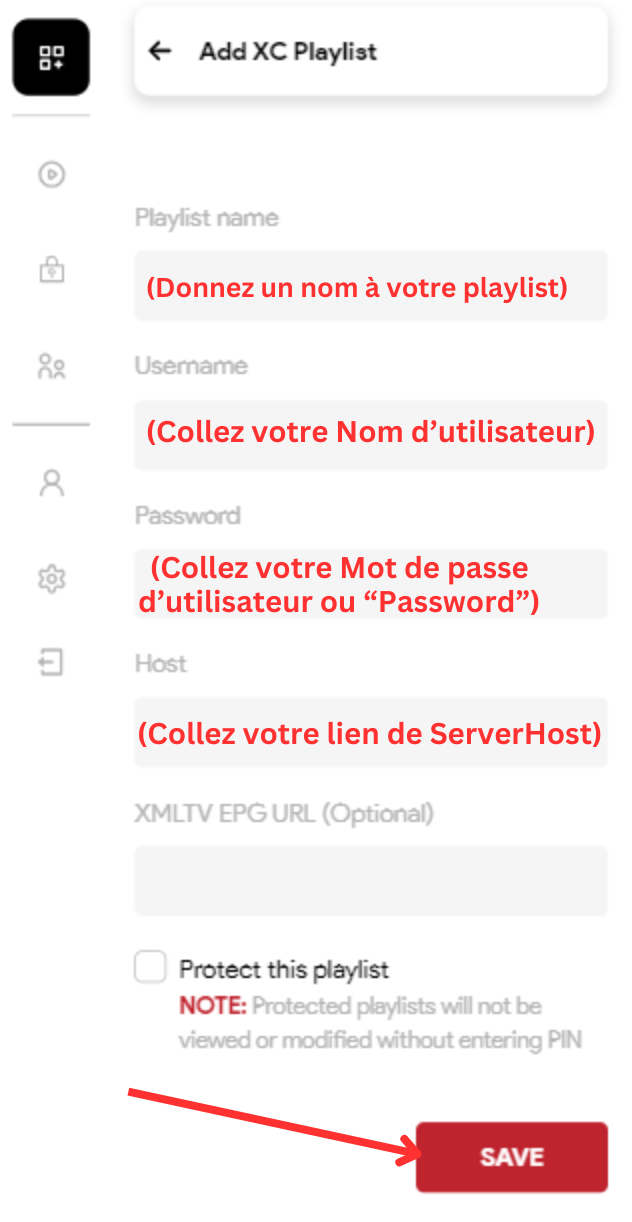The image size is (632, 1222).
Task: Focus the XMLTV EPG URL field
Action: [x=371, y=881]
